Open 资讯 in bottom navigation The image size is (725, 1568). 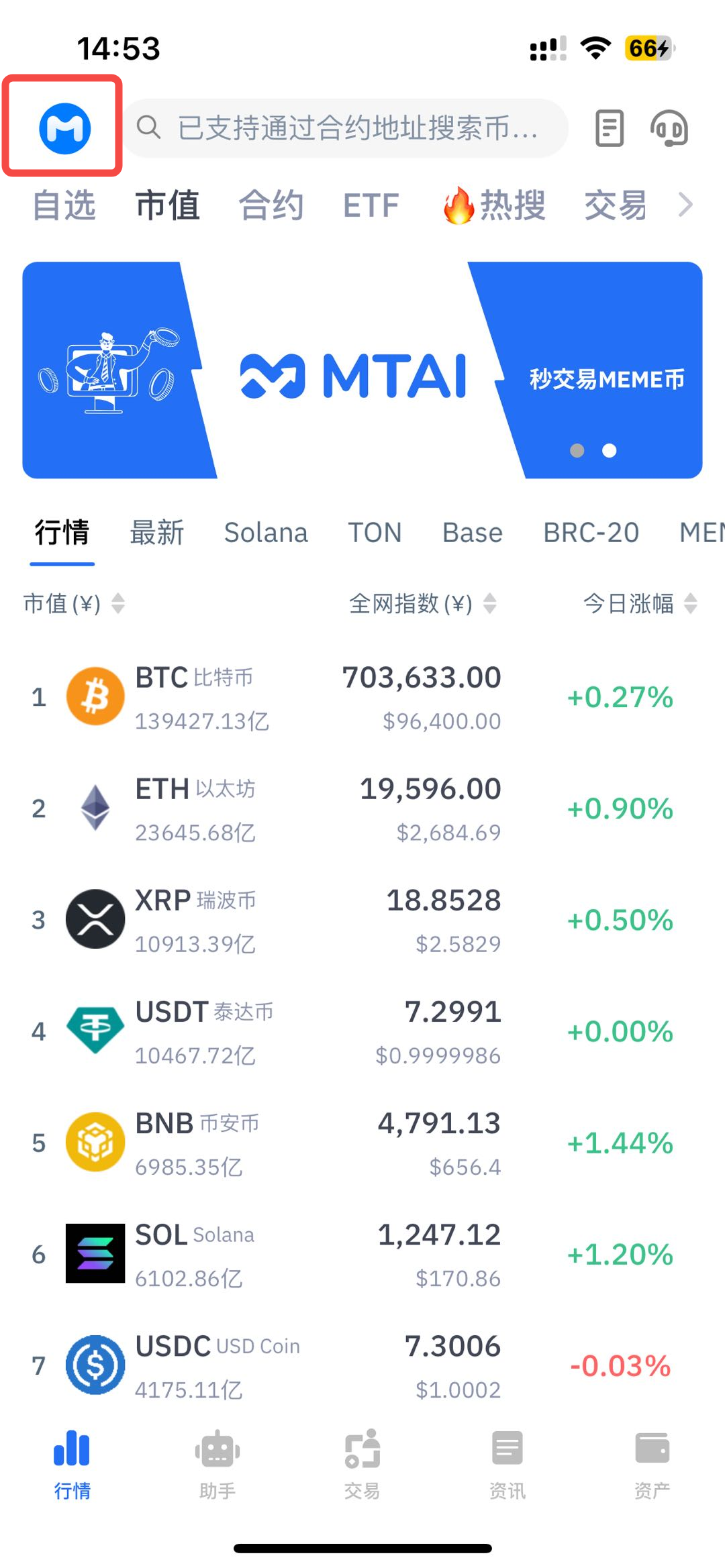507,1464
